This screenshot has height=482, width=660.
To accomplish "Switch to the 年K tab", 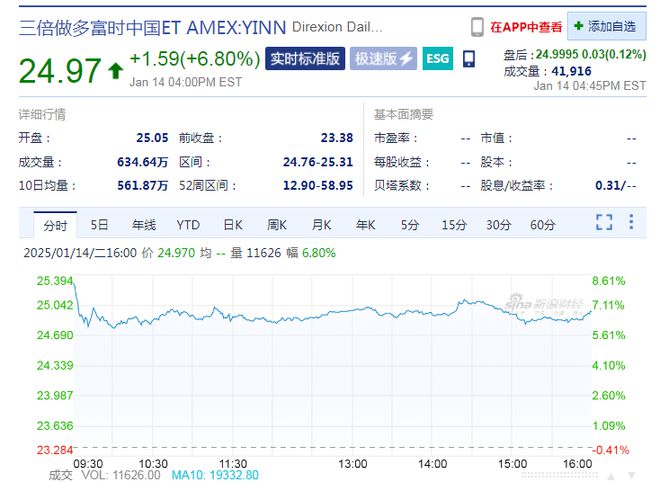I will click(x=365, y=224).
